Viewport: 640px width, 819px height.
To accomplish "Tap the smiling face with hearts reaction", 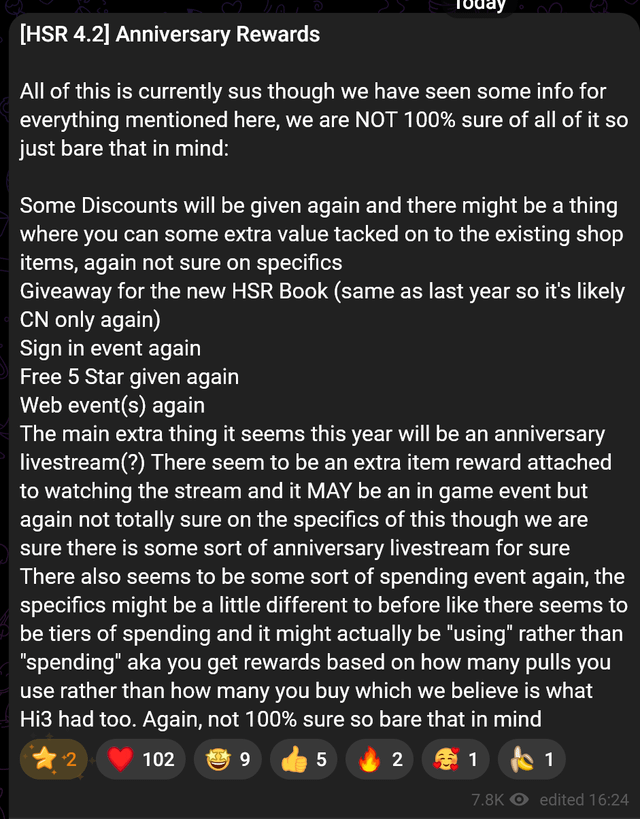I will click(x=456, y=759).
